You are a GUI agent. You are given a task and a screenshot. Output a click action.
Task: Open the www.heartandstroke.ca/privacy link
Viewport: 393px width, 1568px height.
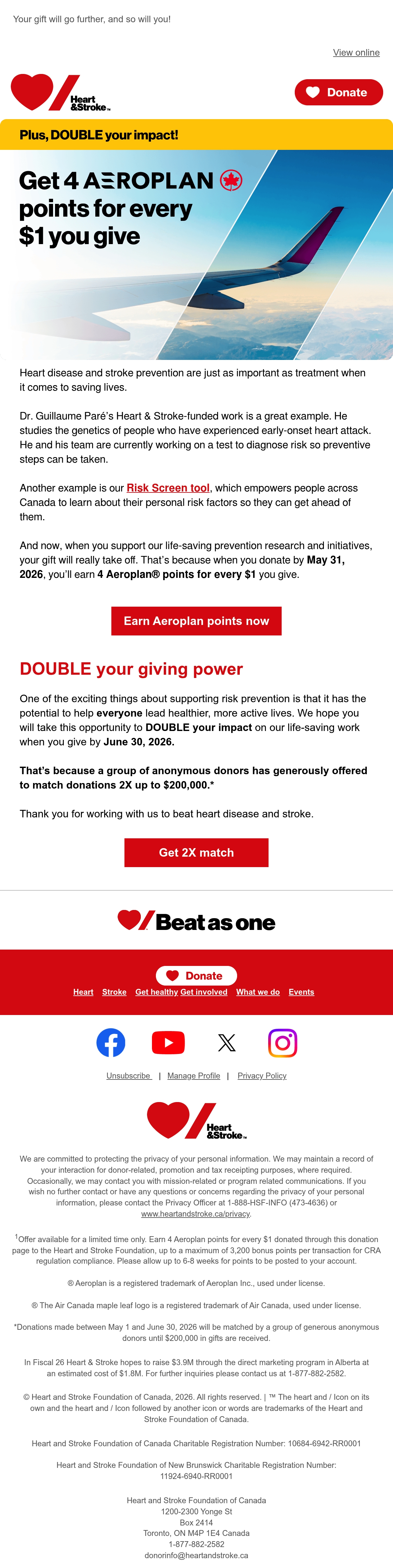coord(196,1214)
